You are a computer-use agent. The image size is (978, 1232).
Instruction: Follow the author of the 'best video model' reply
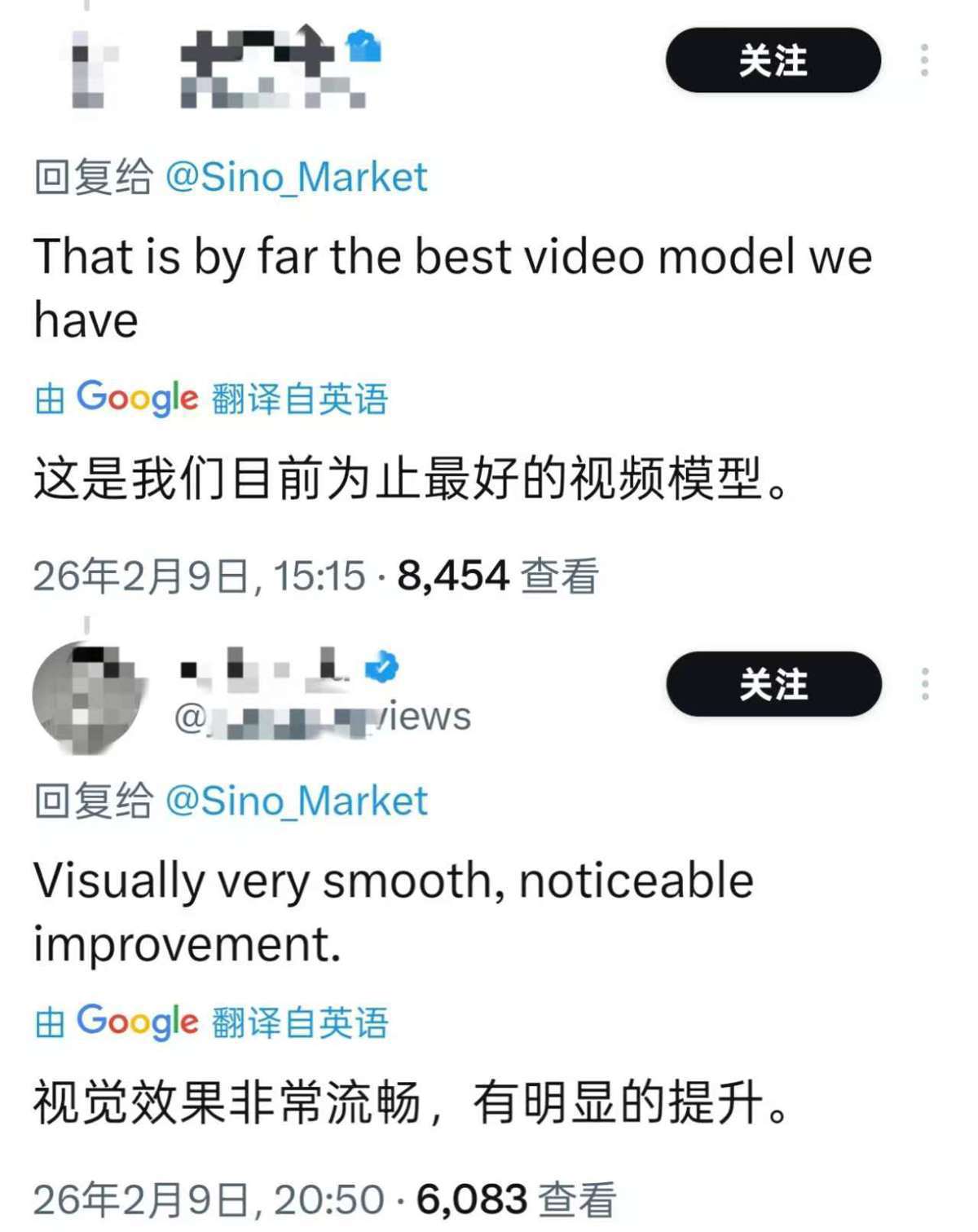point(773,60)
